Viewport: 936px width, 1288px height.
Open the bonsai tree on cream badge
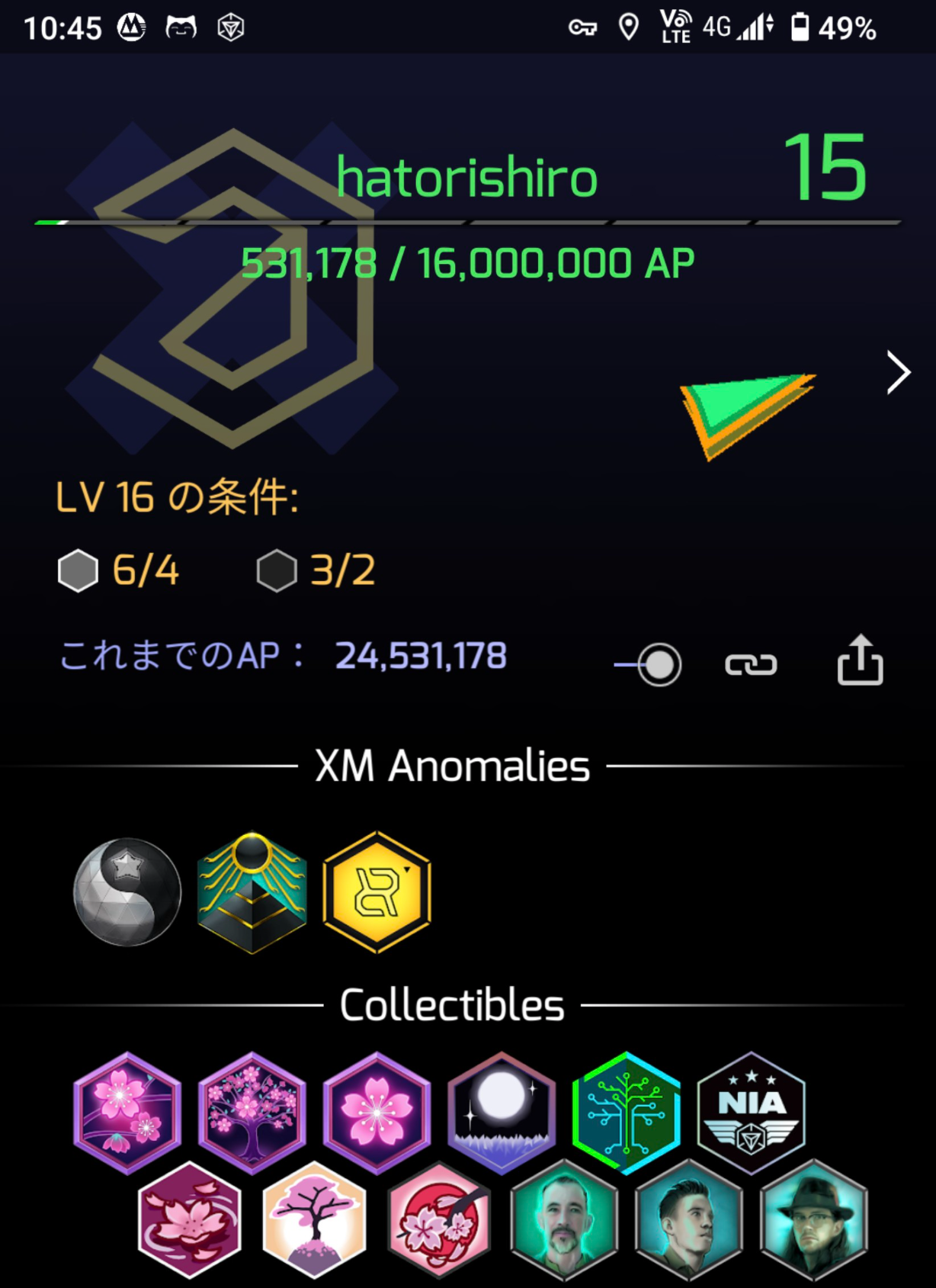[x=314, y=1219]
